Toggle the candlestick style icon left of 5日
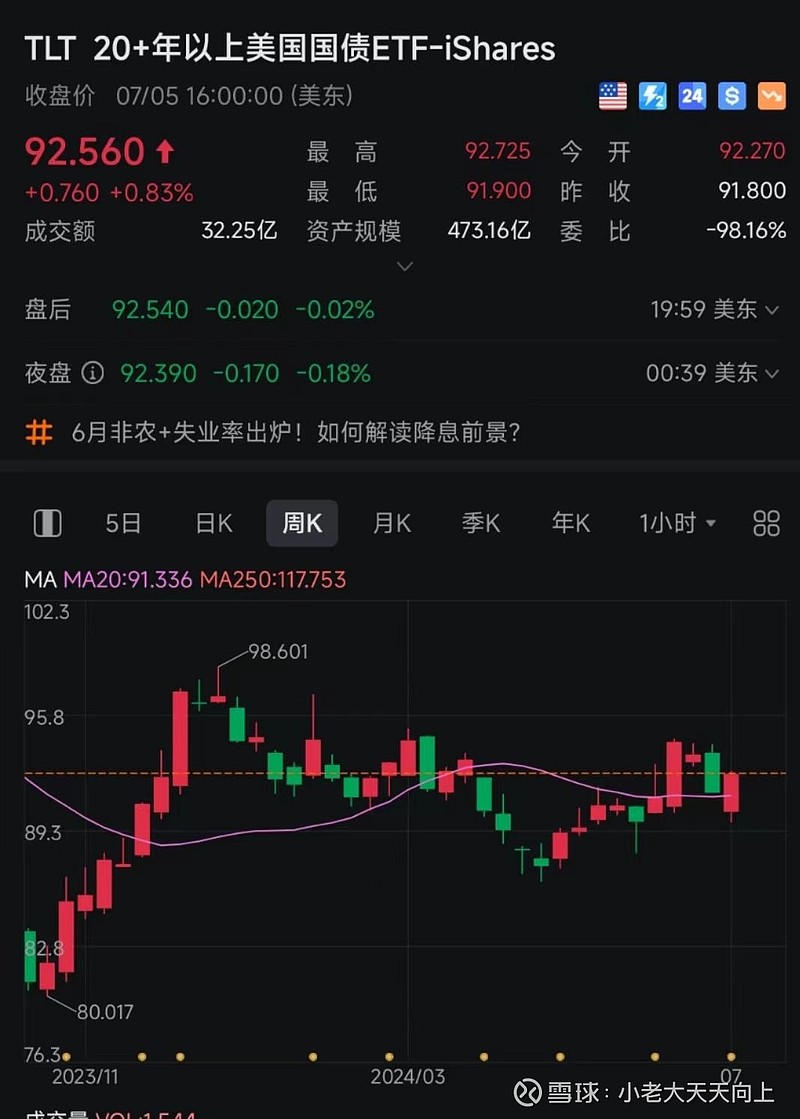This screenshot has height=1119, width=800. 47,522
